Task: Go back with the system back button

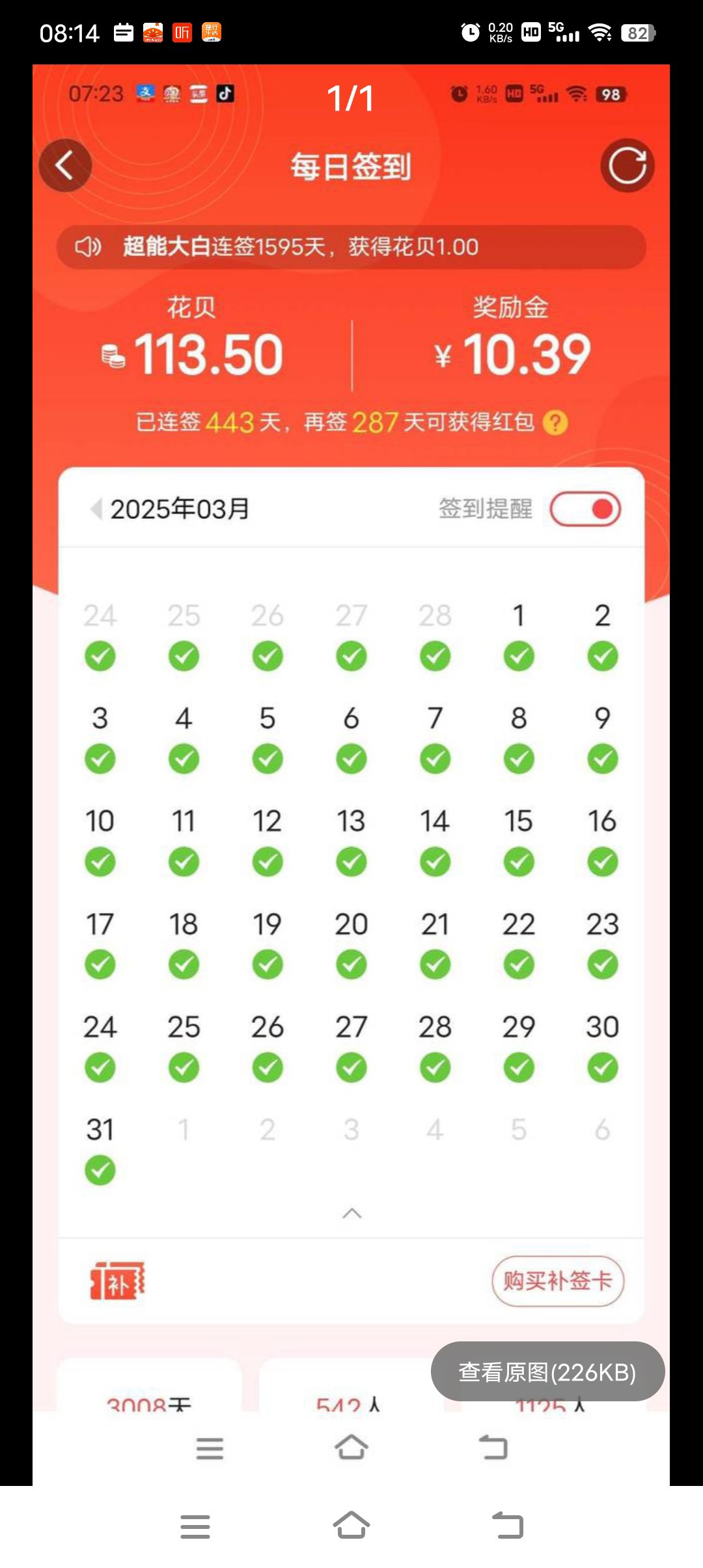Action: tap(508, 1525)
